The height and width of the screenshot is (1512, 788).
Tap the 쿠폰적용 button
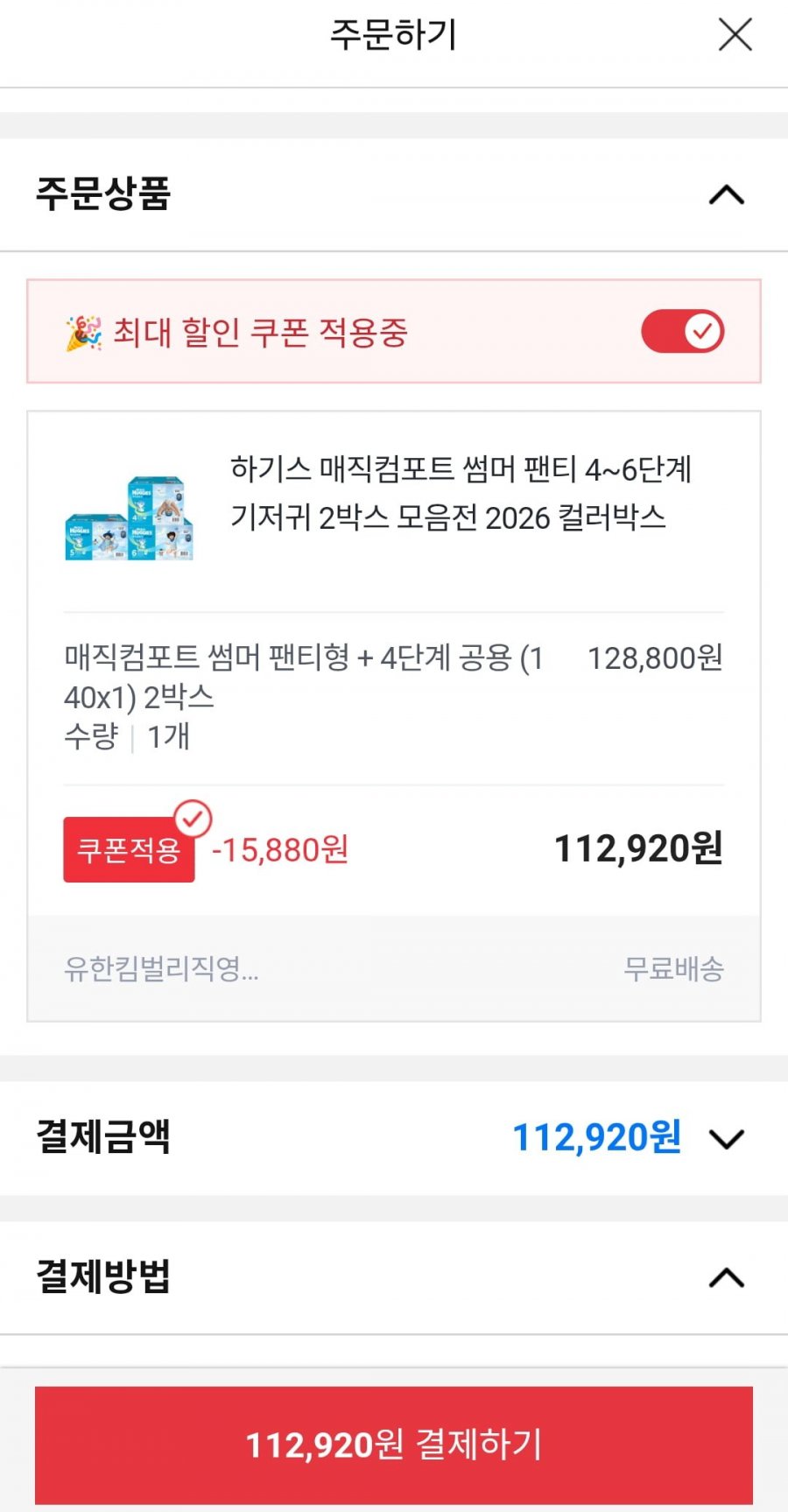(129, 849)
